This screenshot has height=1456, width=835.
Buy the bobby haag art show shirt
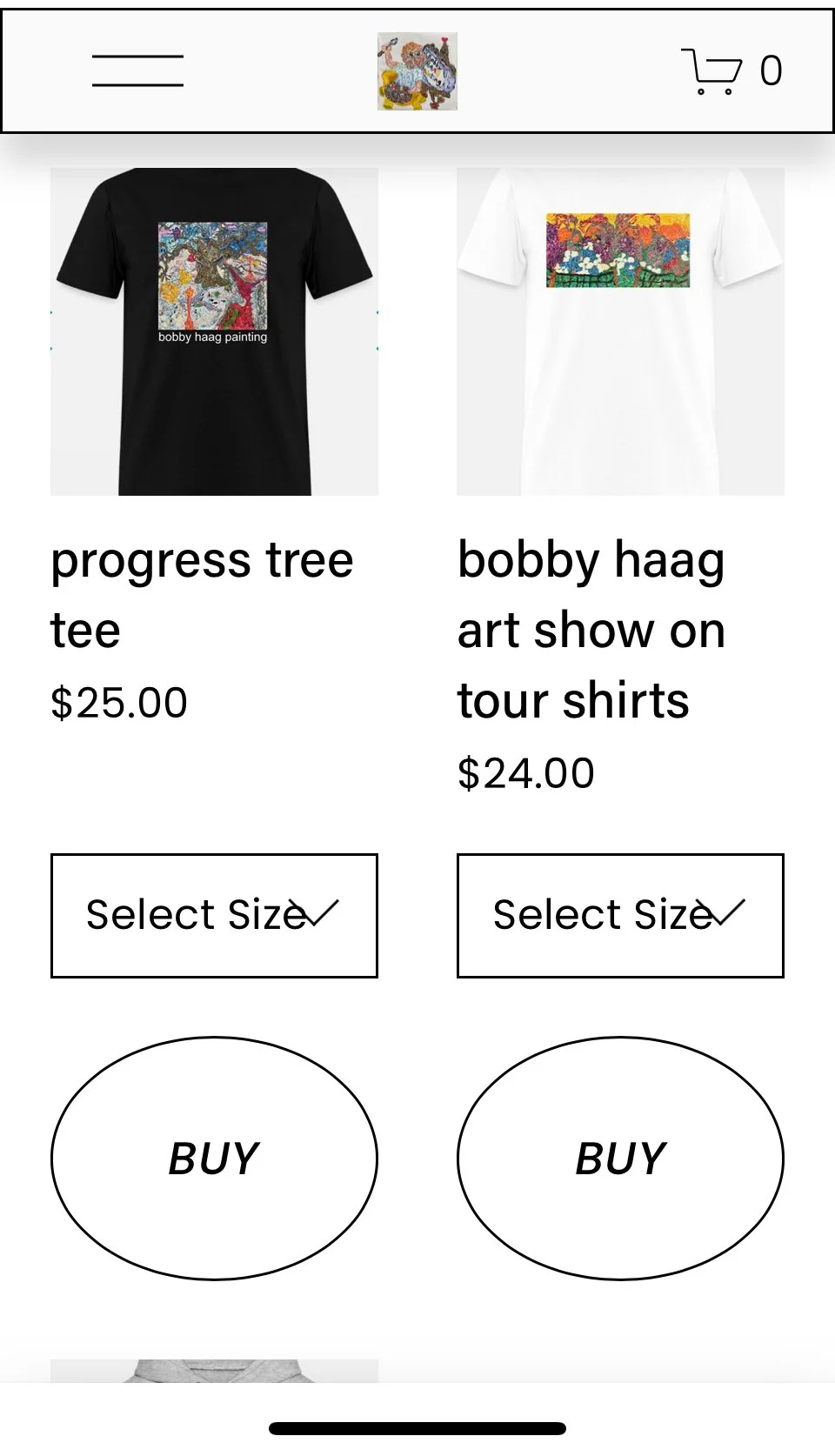(620, 1158)
